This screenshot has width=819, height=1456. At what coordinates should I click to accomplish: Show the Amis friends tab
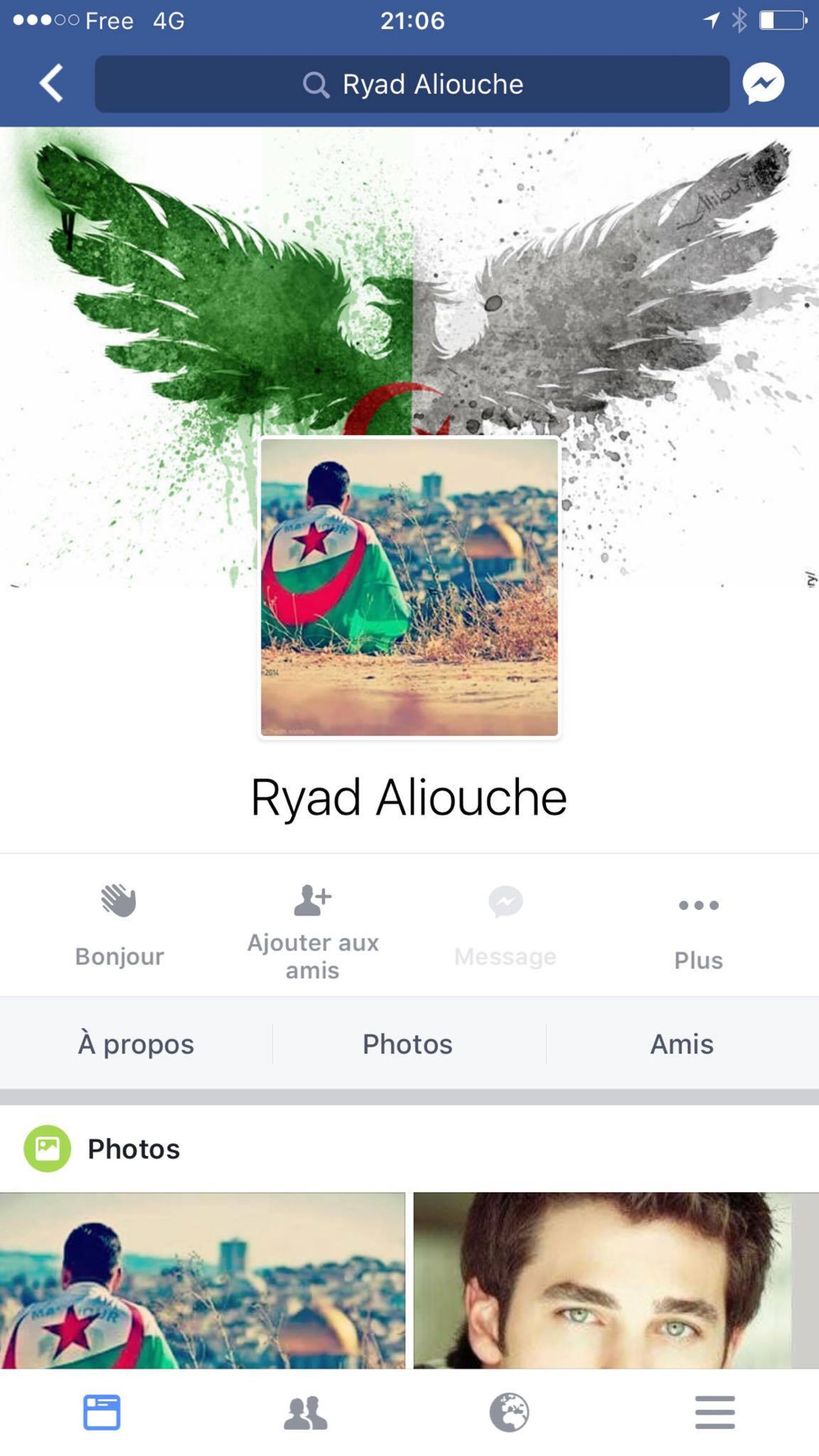(682, 1044)
